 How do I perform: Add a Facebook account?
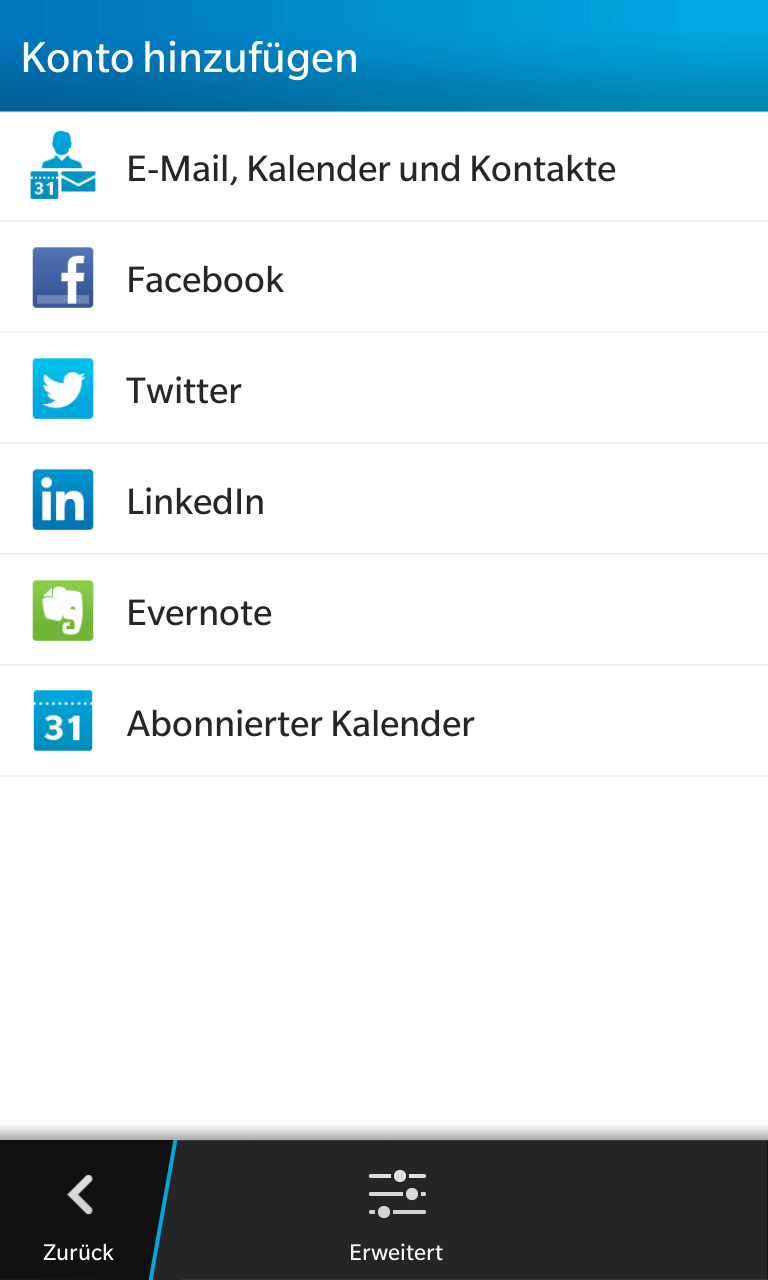point(384,277)
